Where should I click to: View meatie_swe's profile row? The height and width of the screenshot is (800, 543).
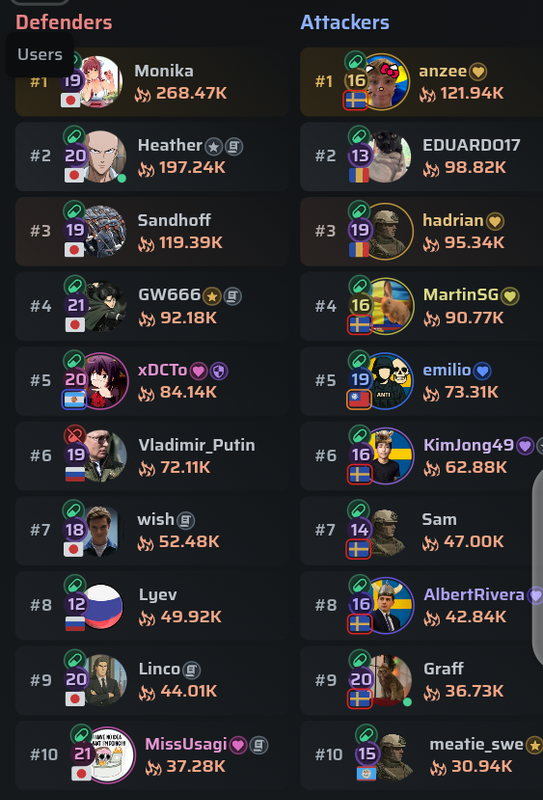click(x=422, y=755)
